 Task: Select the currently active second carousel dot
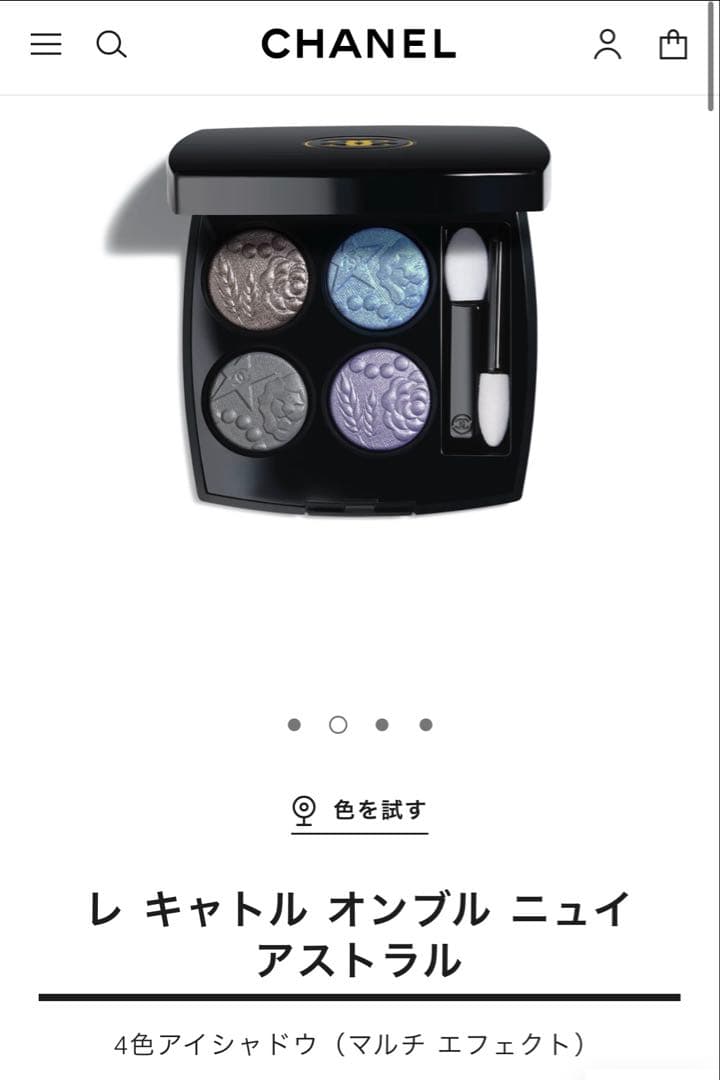336,722
